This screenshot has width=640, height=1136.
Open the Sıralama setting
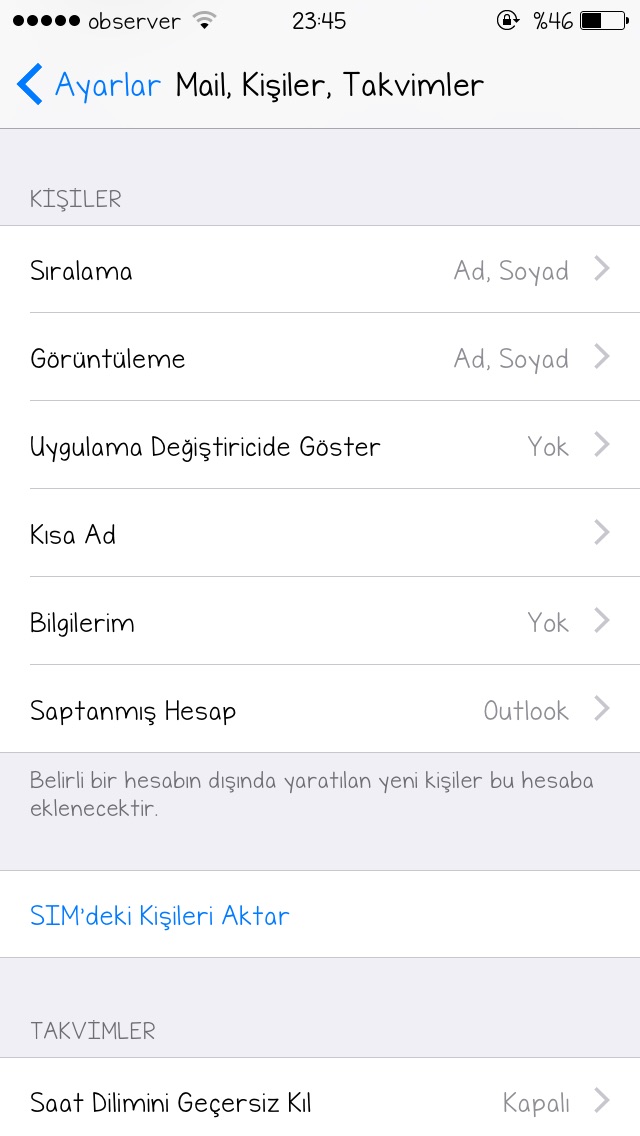[x=320, y=270]
